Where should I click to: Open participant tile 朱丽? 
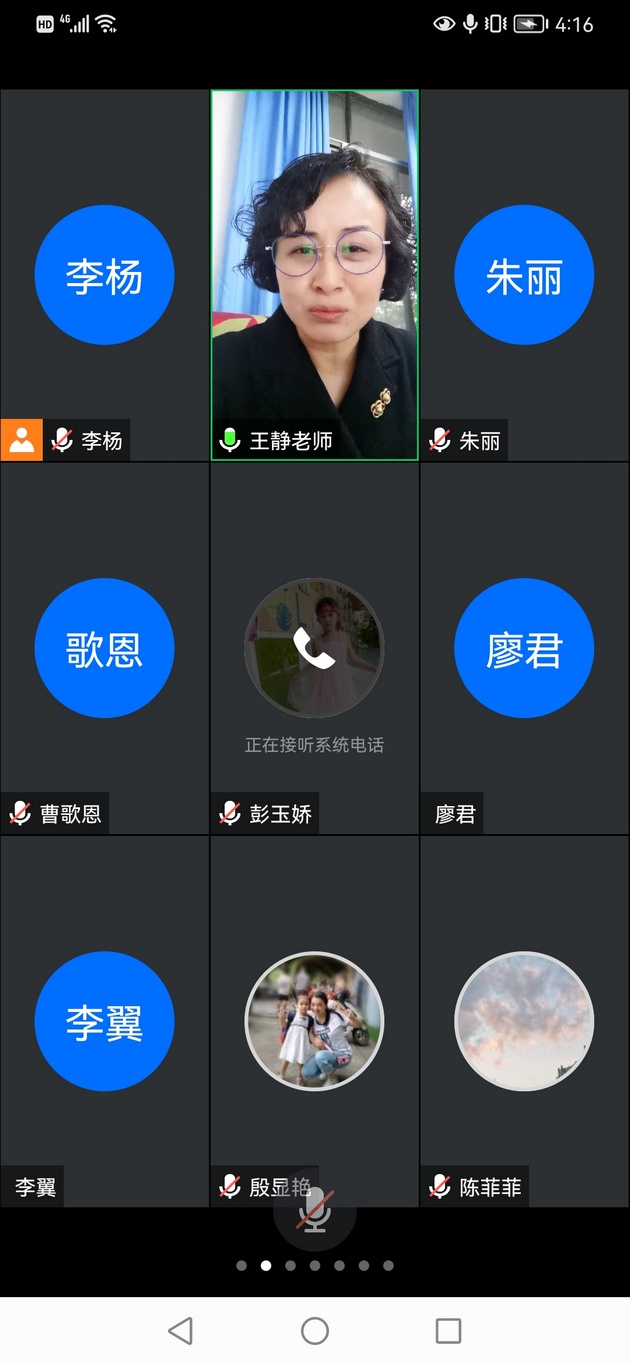click(x=524, y=275)
